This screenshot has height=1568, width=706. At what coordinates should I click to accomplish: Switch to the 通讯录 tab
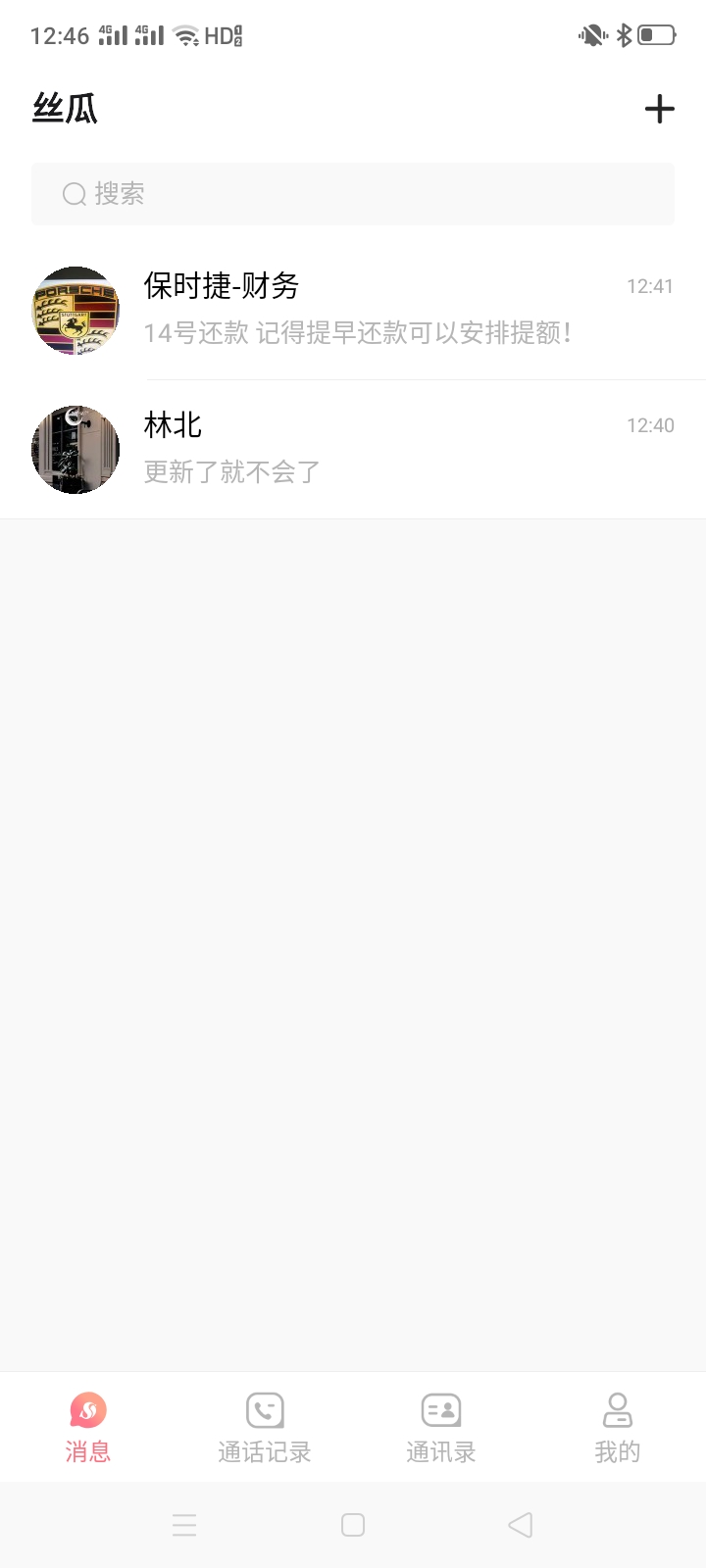tap(441, 1428)
